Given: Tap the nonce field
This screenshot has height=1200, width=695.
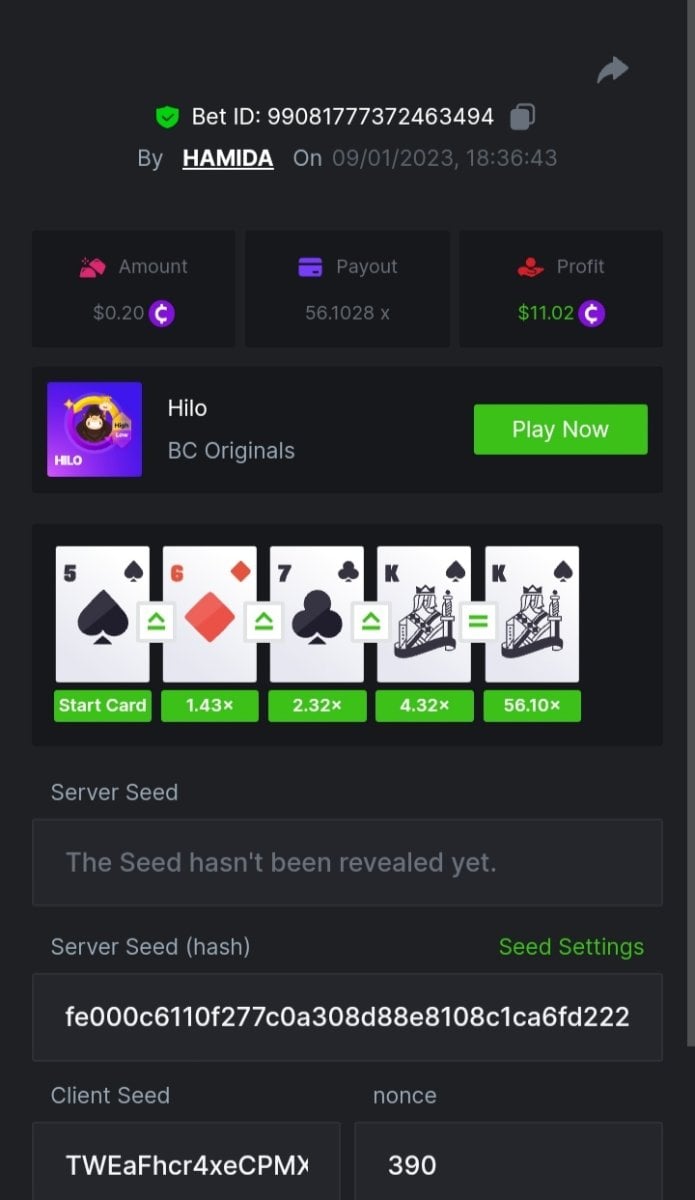Looking at the screenshot, I should coord(508,1164).
